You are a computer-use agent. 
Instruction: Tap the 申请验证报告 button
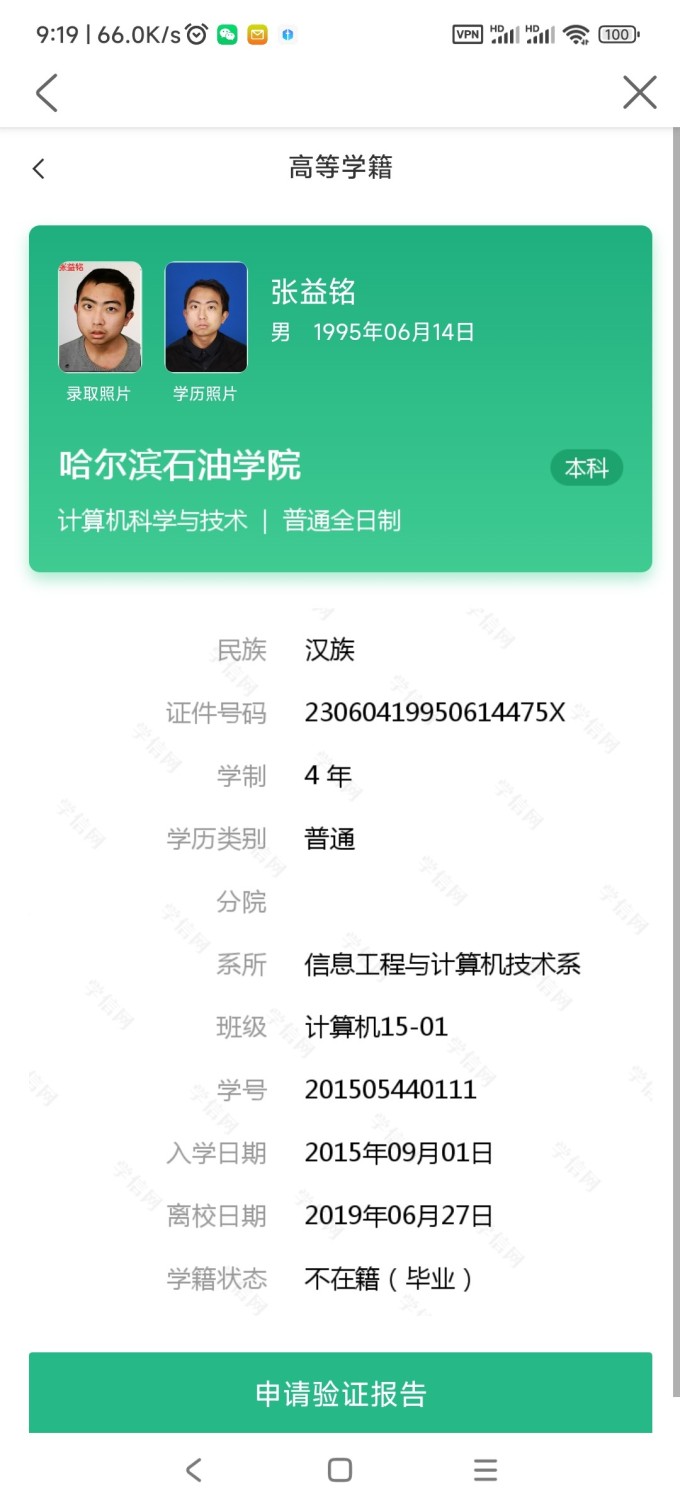340,1393
